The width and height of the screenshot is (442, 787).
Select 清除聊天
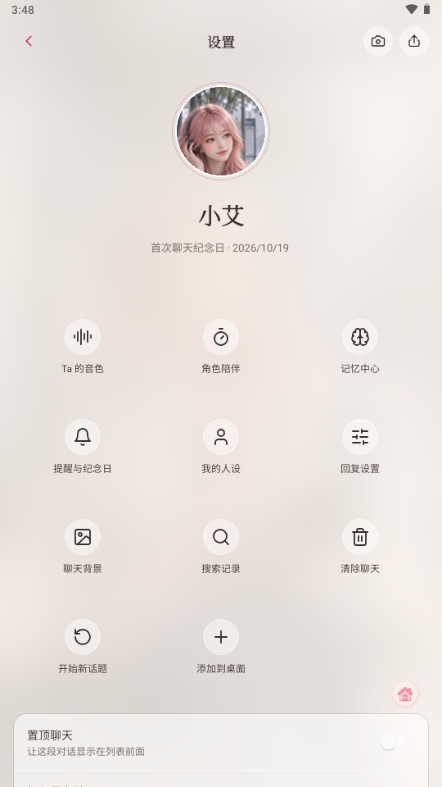(360, 547)
